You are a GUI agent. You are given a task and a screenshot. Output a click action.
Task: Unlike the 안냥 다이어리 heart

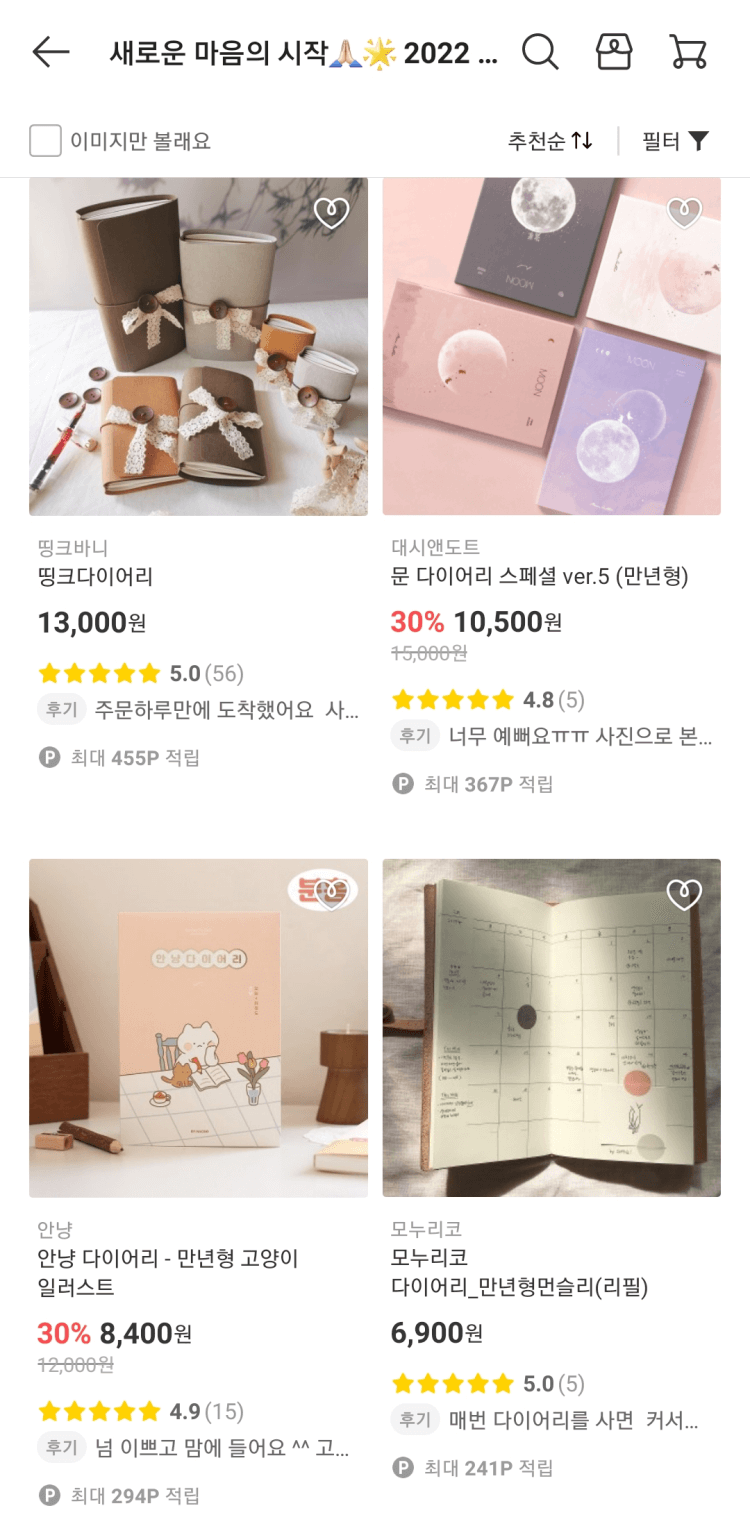[x=331, y=896]
